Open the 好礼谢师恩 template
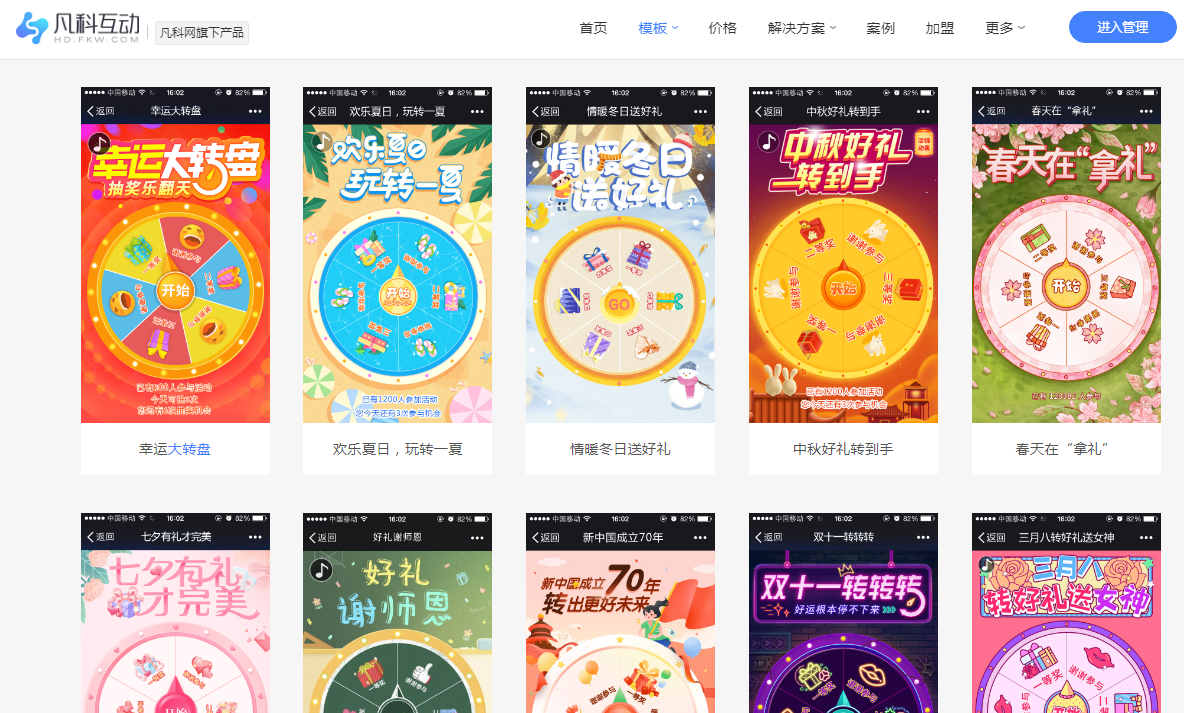1184x713 pixels. pyautogui.click(x=397, y=620)
